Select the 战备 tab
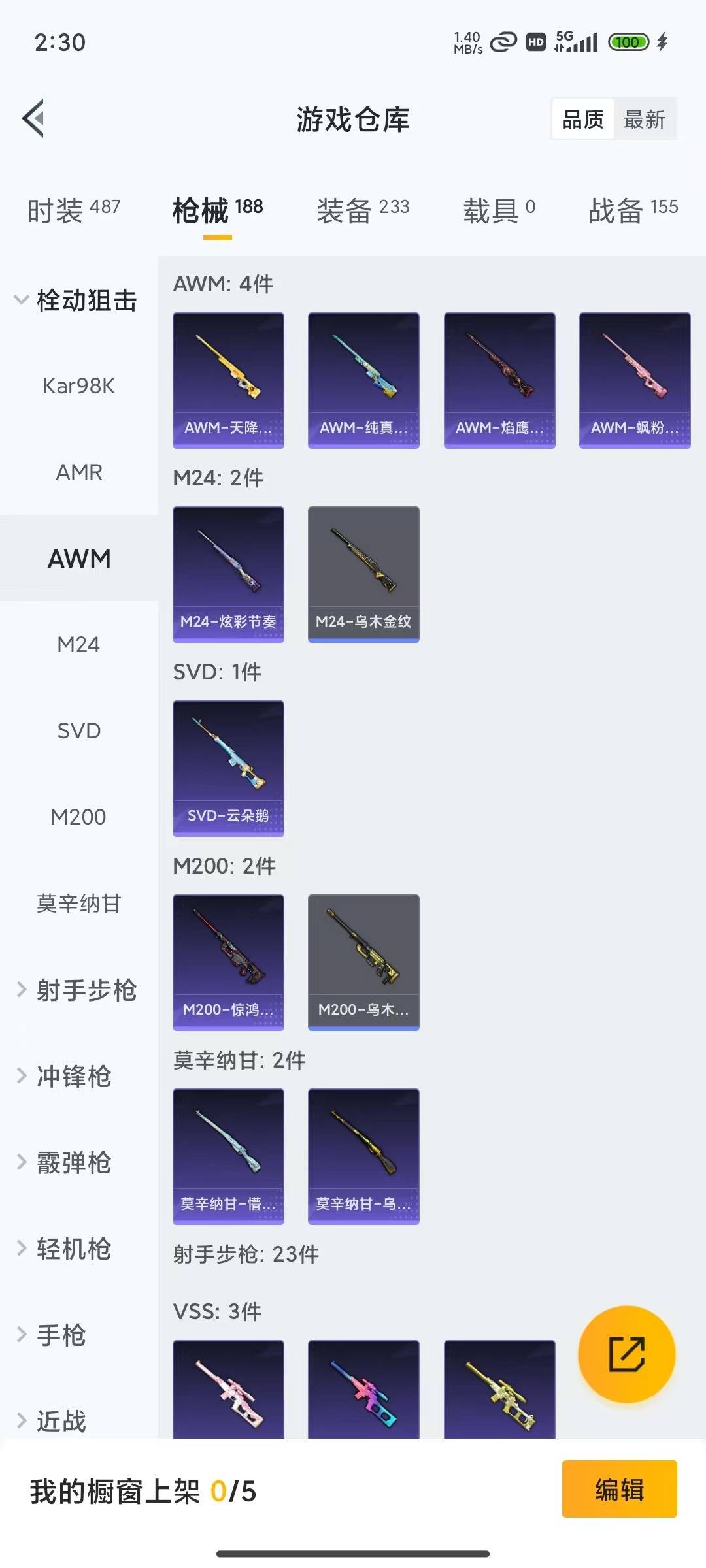 [631, 209]
